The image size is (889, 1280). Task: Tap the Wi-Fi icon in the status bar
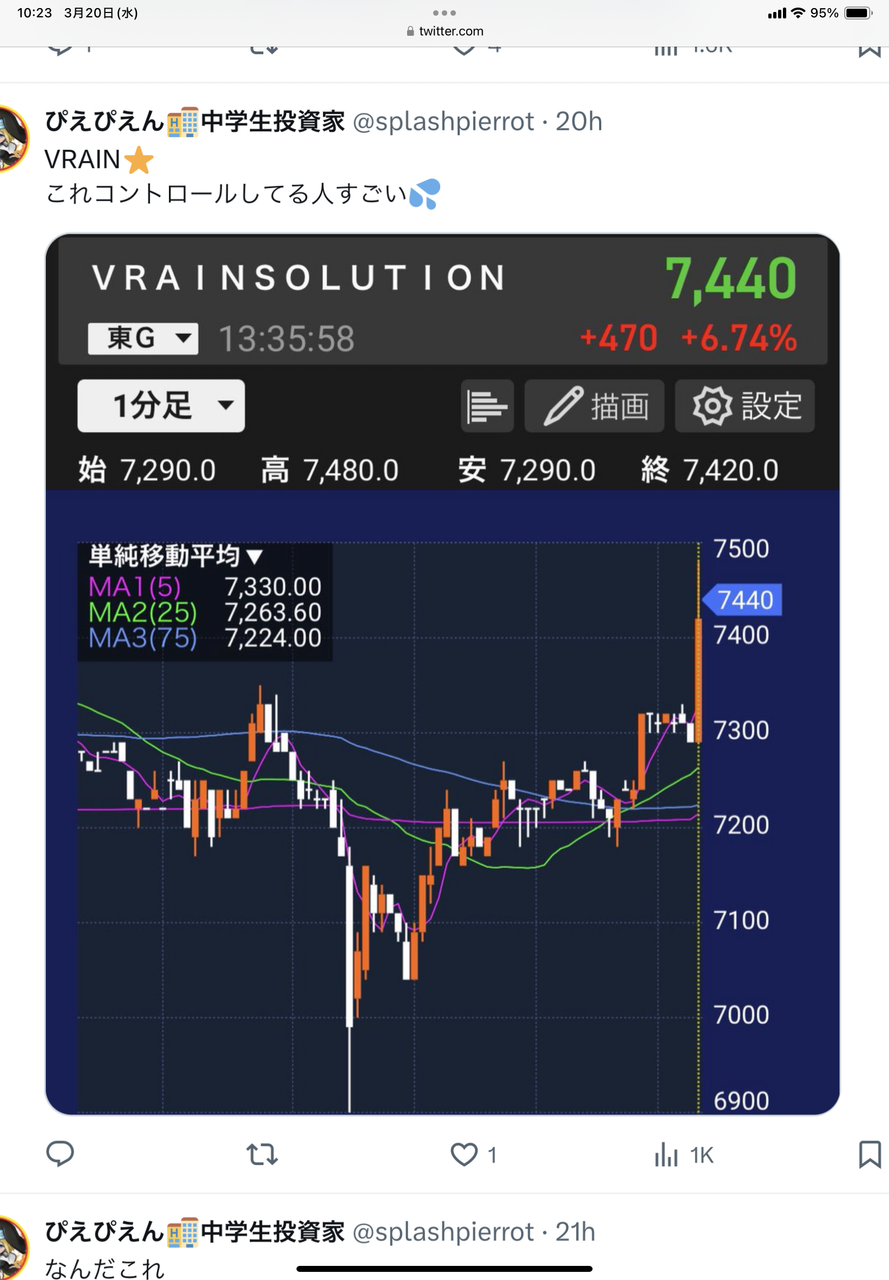click(800, 13)
